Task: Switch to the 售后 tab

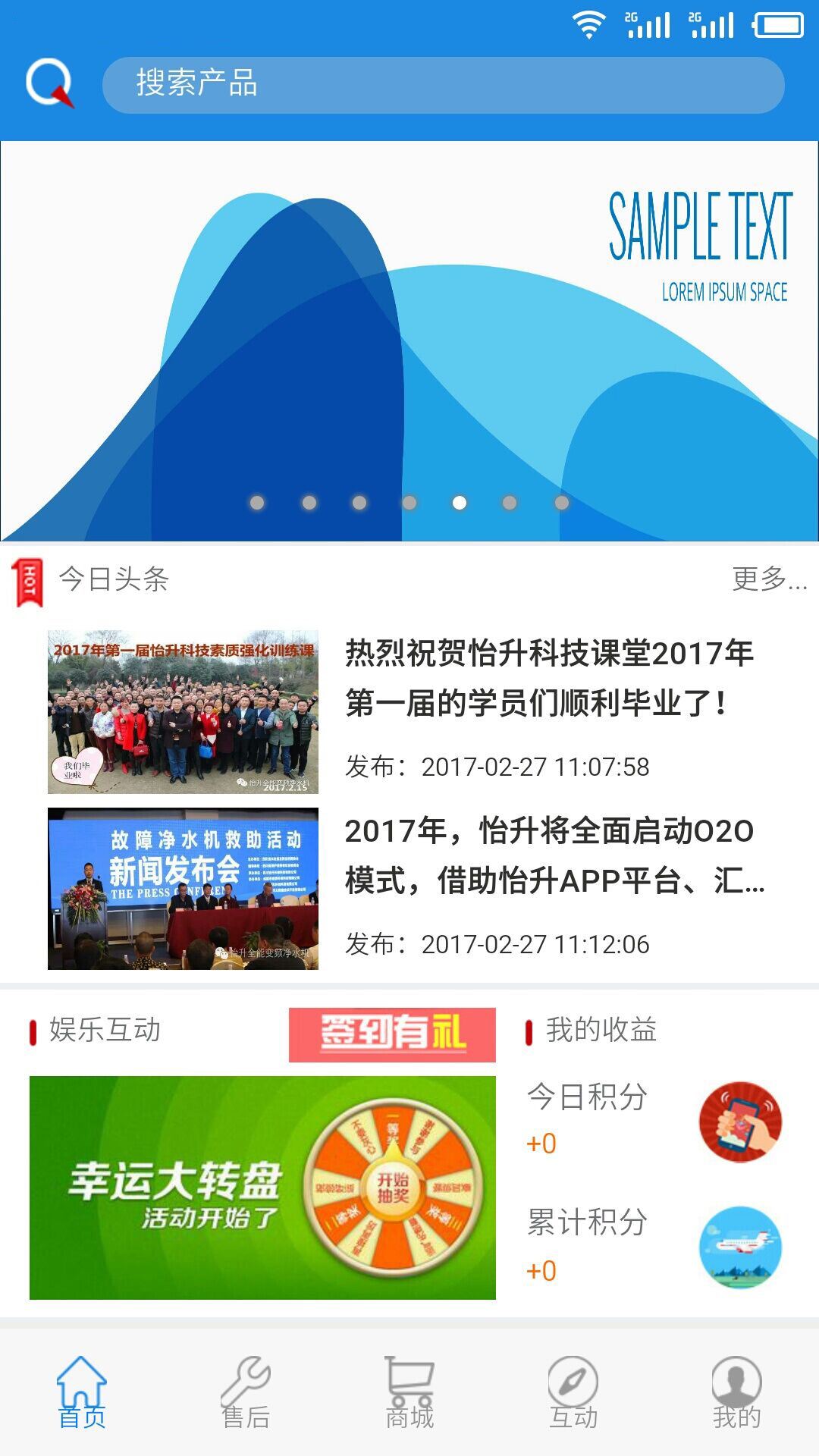Action: (246, 1392)
